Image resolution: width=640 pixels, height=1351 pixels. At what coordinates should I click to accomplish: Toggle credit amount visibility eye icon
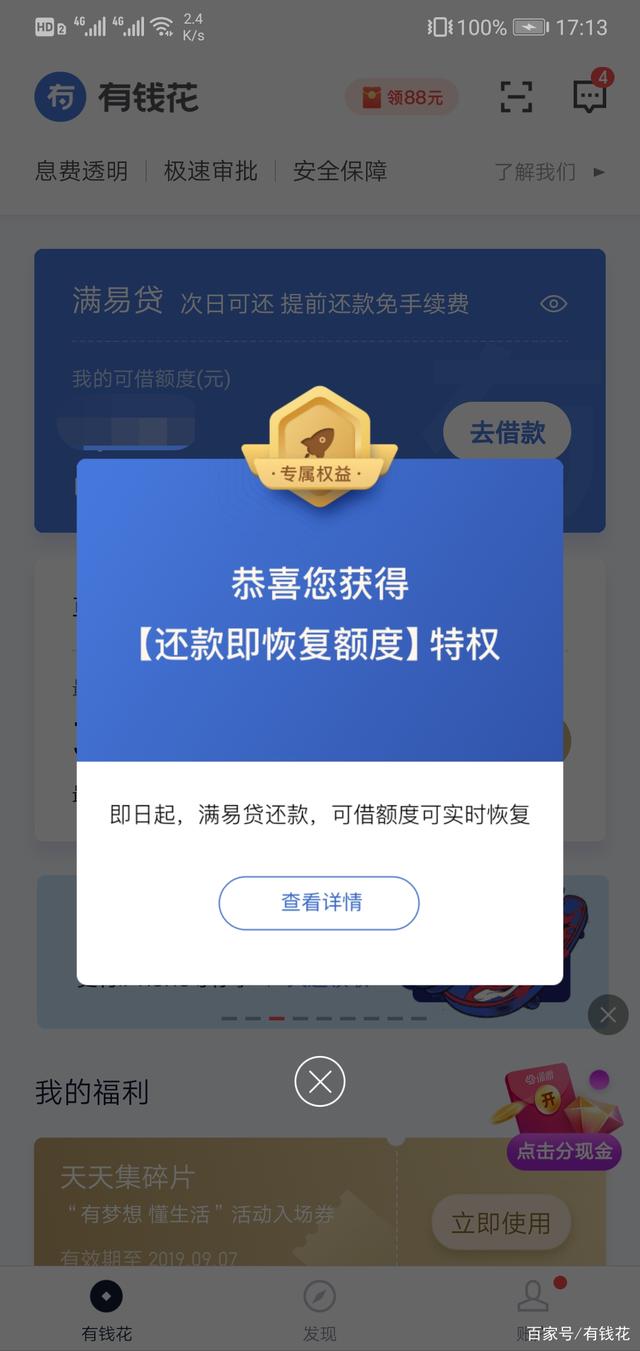553,304
